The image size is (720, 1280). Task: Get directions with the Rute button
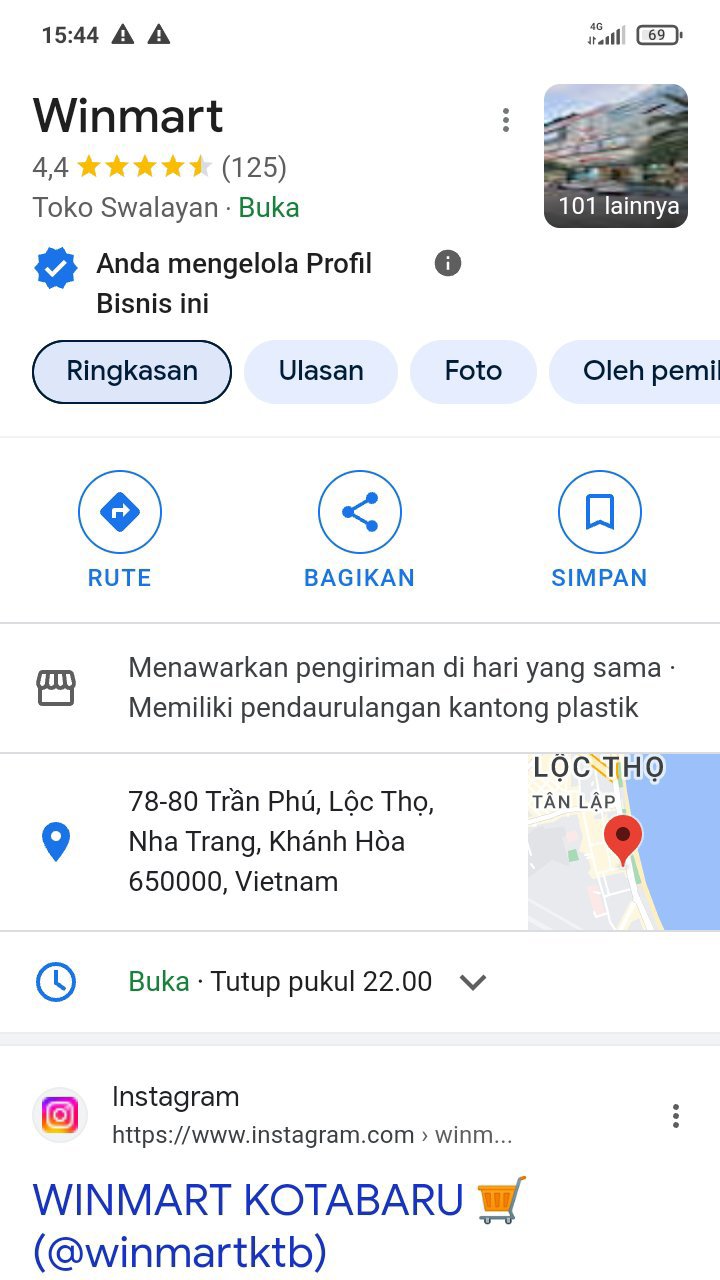(120, 530)
